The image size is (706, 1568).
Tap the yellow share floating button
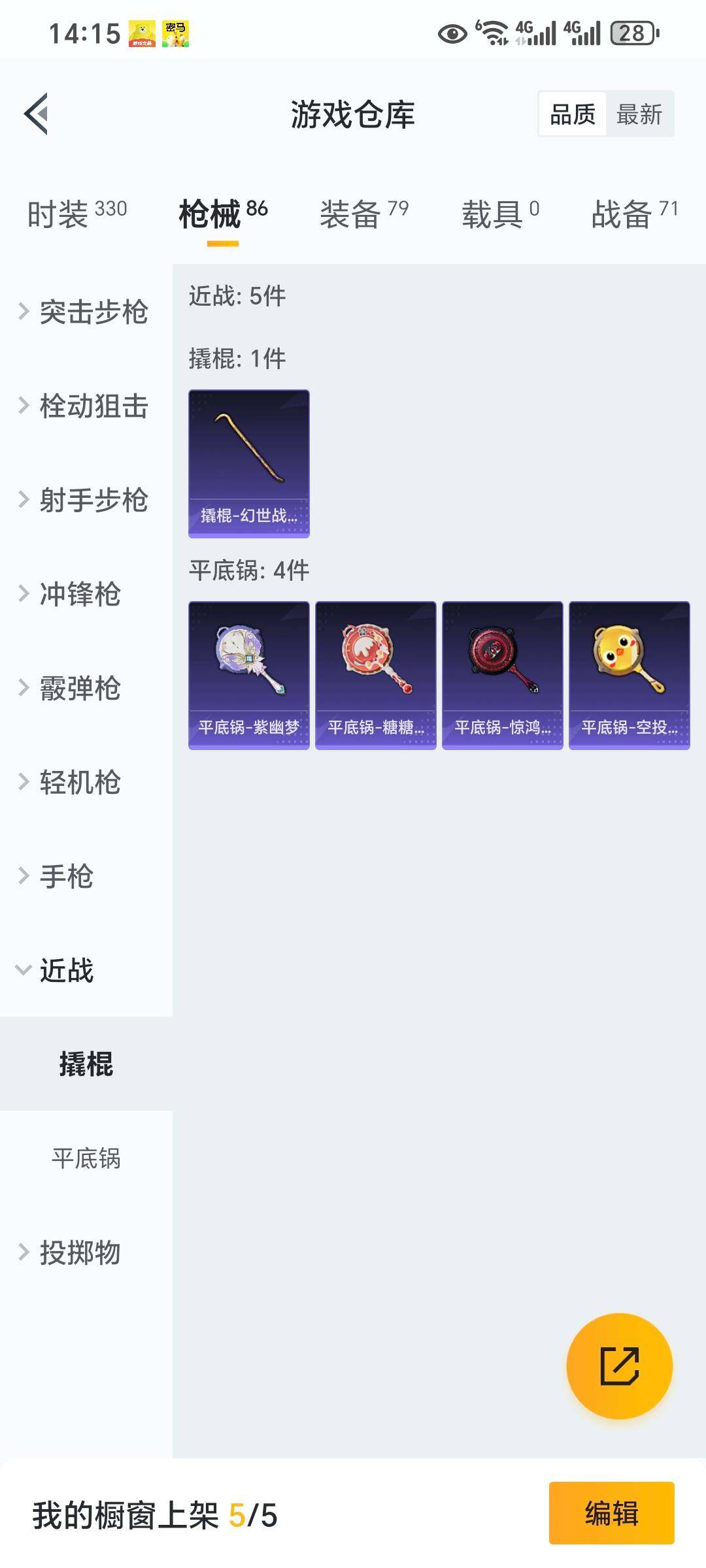click(619, 1366)
